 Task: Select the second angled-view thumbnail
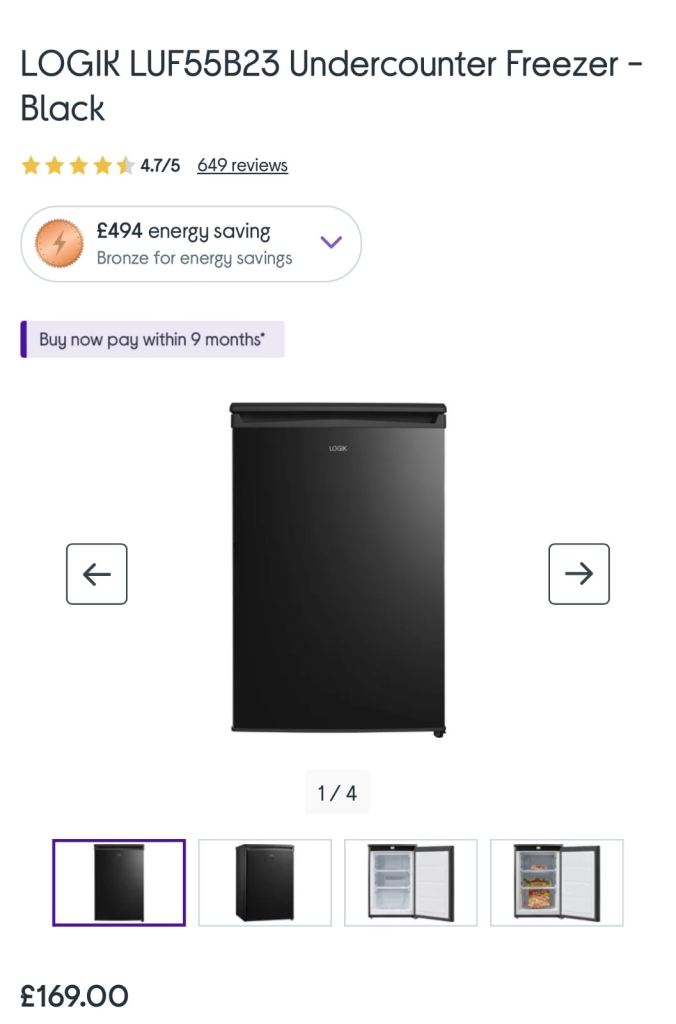pyautogui.click(x=265, y=882)
